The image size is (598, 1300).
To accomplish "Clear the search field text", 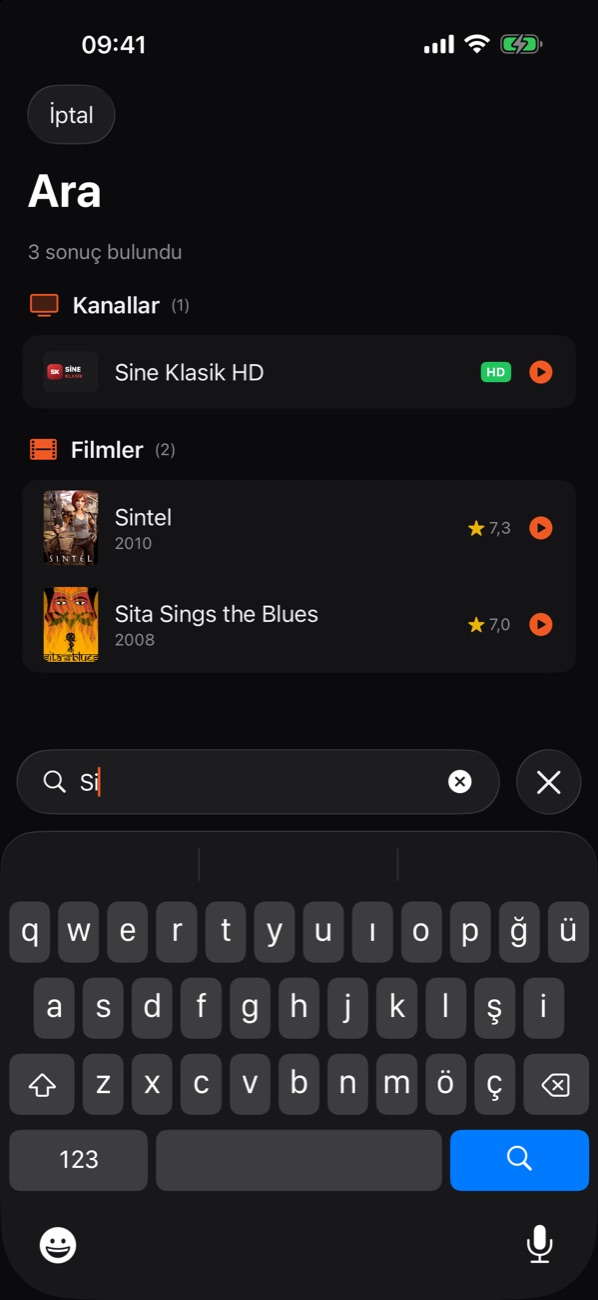I will point(460,782).
